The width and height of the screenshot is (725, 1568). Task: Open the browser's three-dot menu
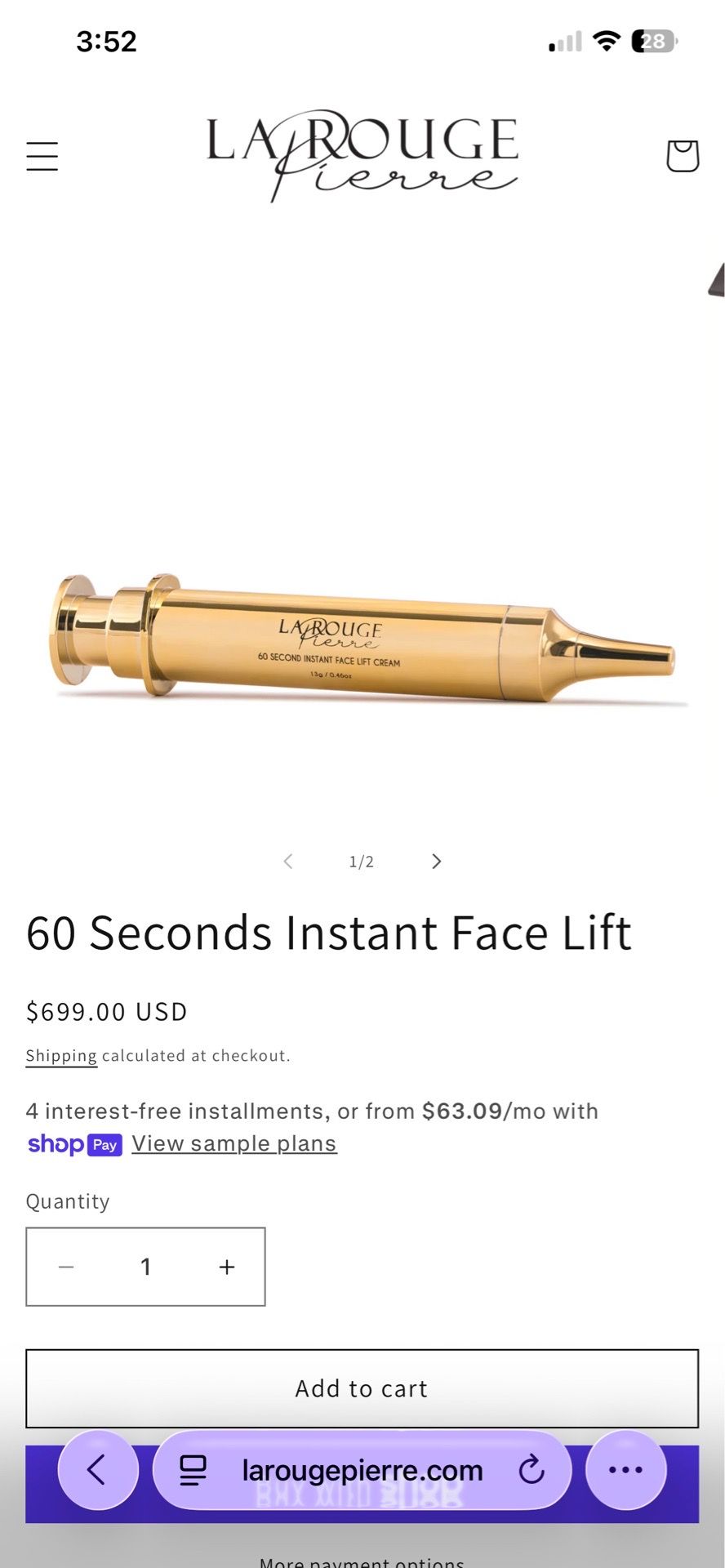point(625,1470)
